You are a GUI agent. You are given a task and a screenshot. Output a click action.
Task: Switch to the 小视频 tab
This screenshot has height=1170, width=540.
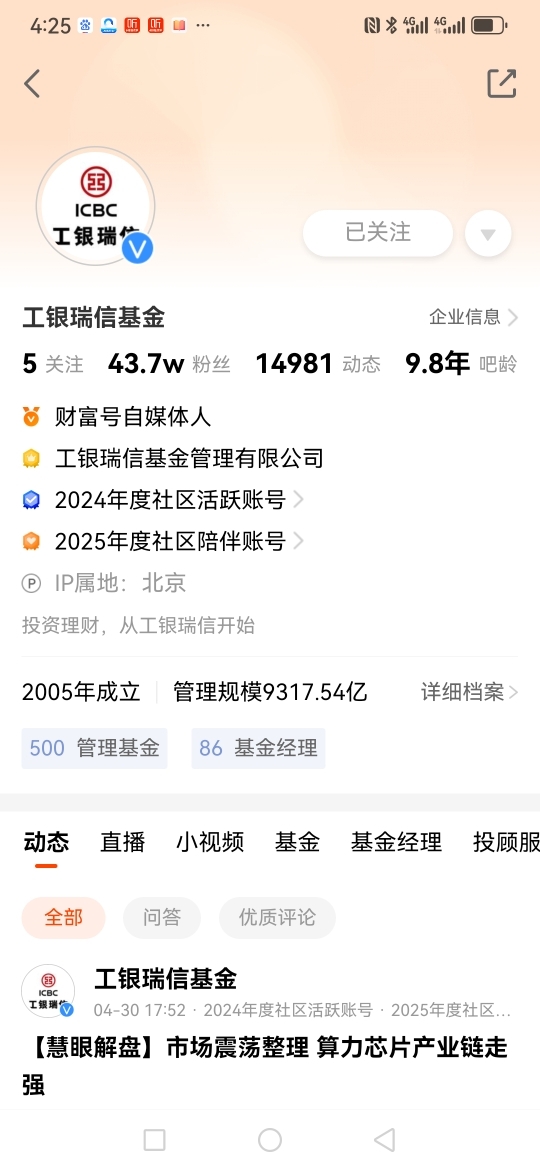pyautogui.click(x=210, y=842)
